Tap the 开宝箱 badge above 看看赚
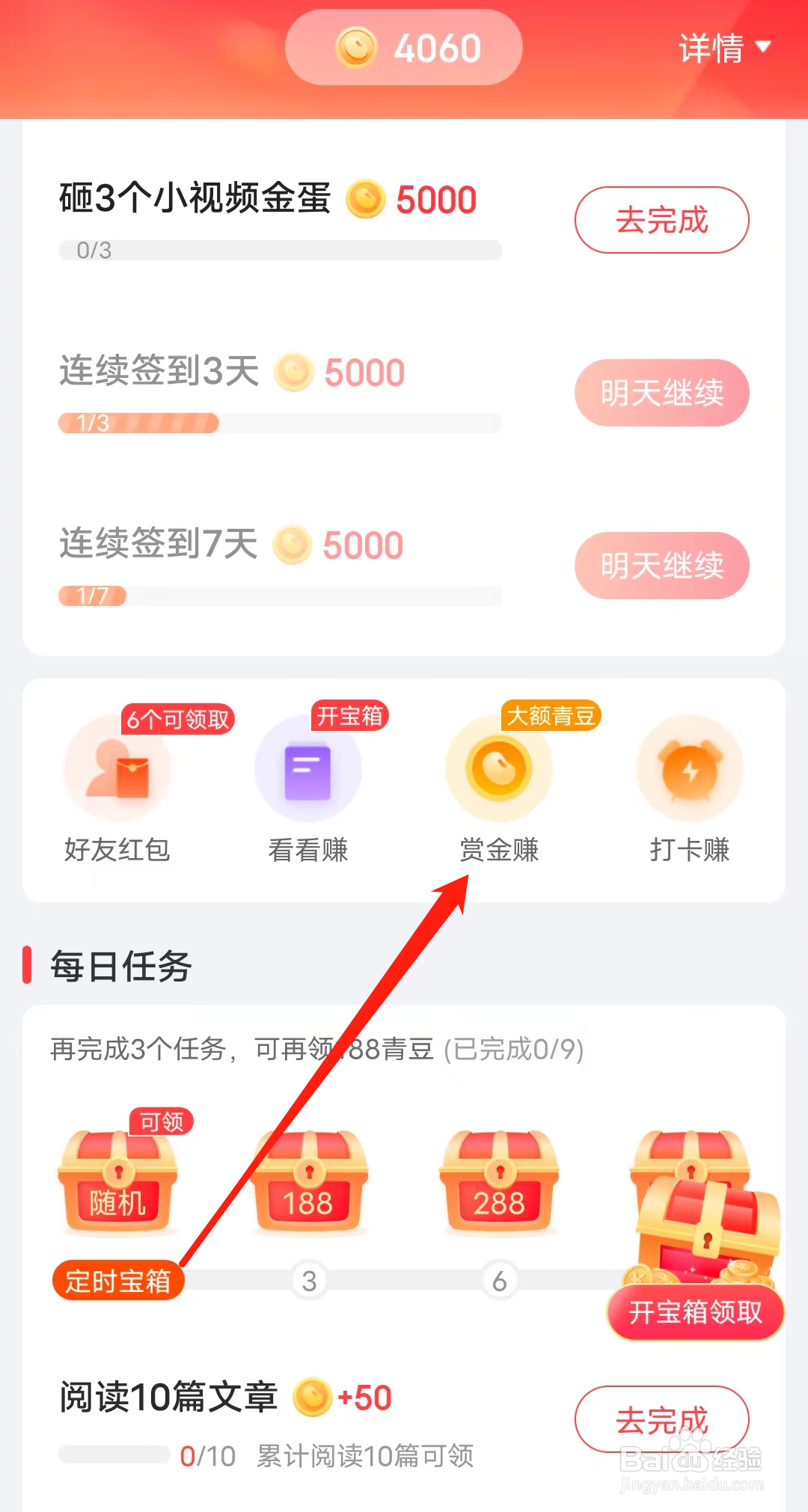 pos(350,716)
